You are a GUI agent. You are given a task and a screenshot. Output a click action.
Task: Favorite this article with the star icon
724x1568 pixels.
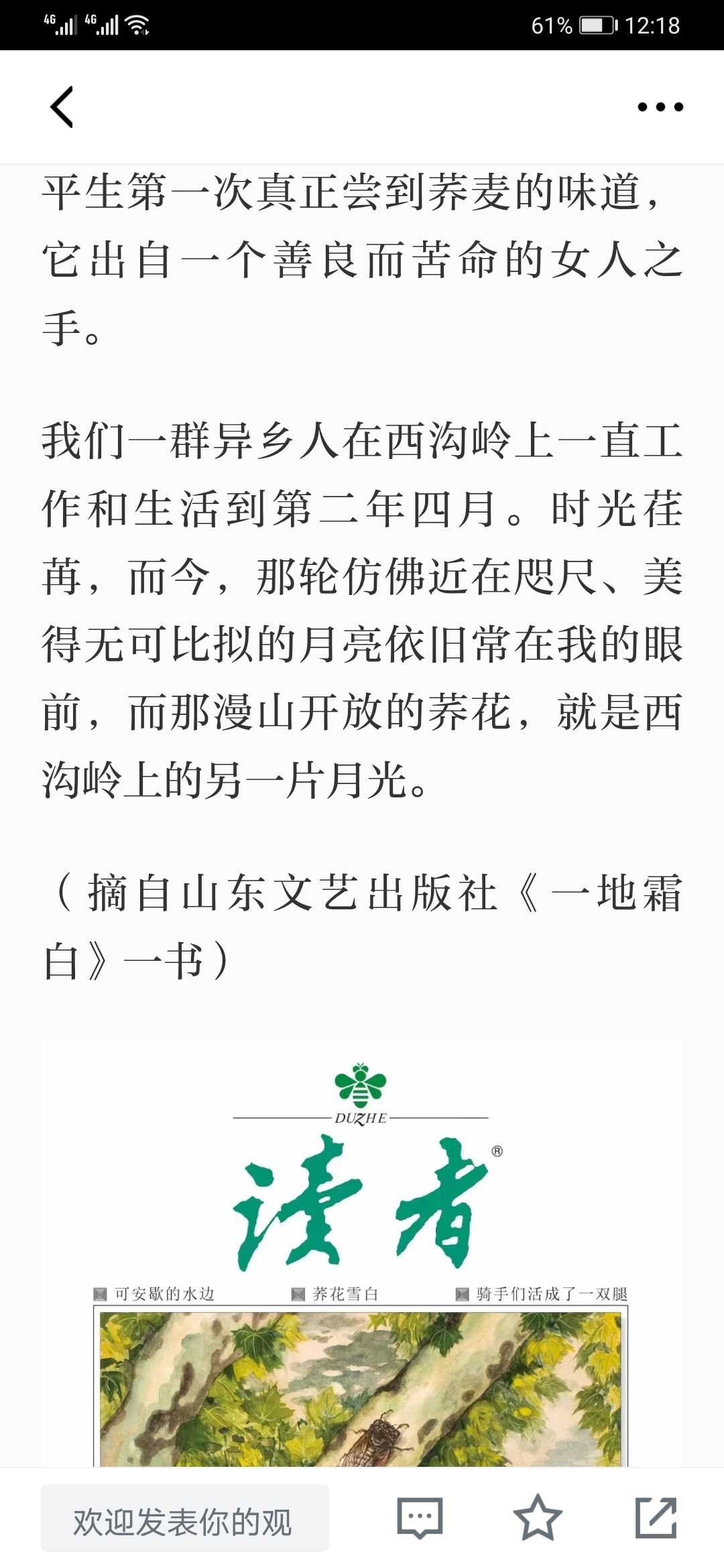538,1518
